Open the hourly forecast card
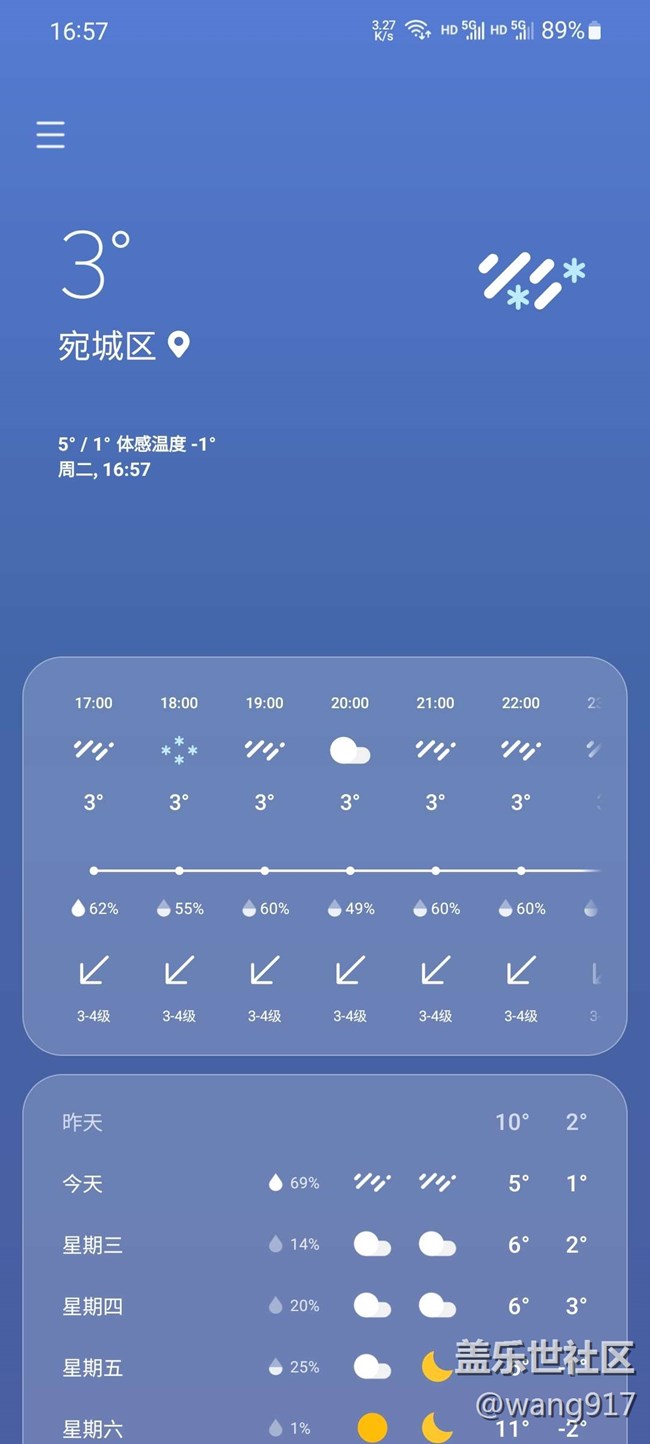 325,856
